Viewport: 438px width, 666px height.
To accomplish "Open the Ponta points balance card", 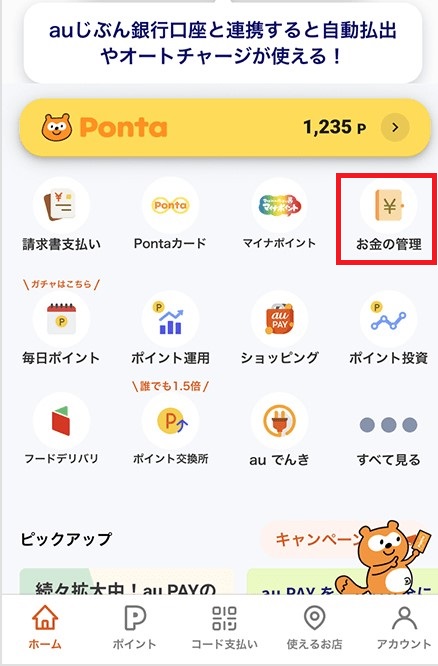I will pos(225,127).
